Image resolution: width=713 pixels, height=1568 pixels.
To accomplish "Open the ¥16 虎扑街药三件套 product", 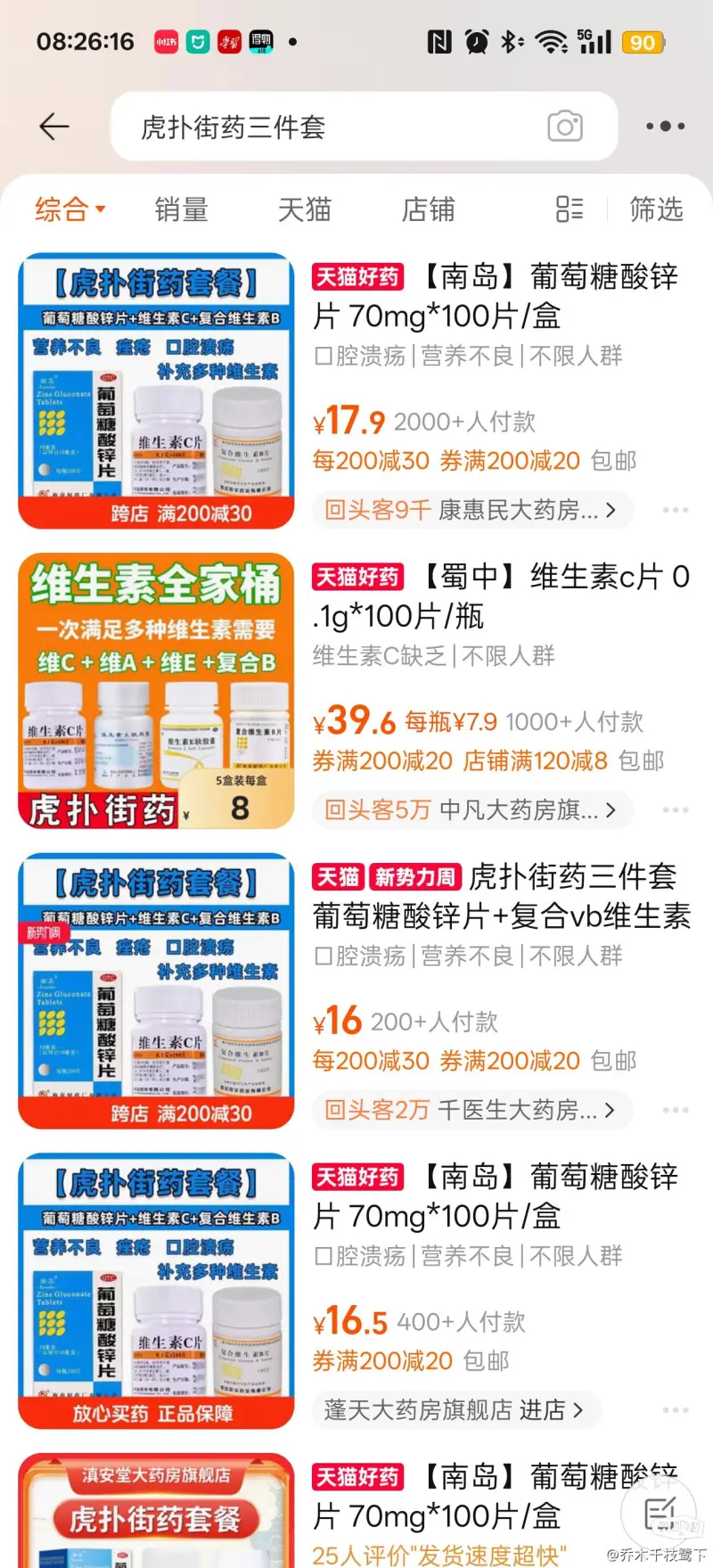I will (x=501, y=896).
